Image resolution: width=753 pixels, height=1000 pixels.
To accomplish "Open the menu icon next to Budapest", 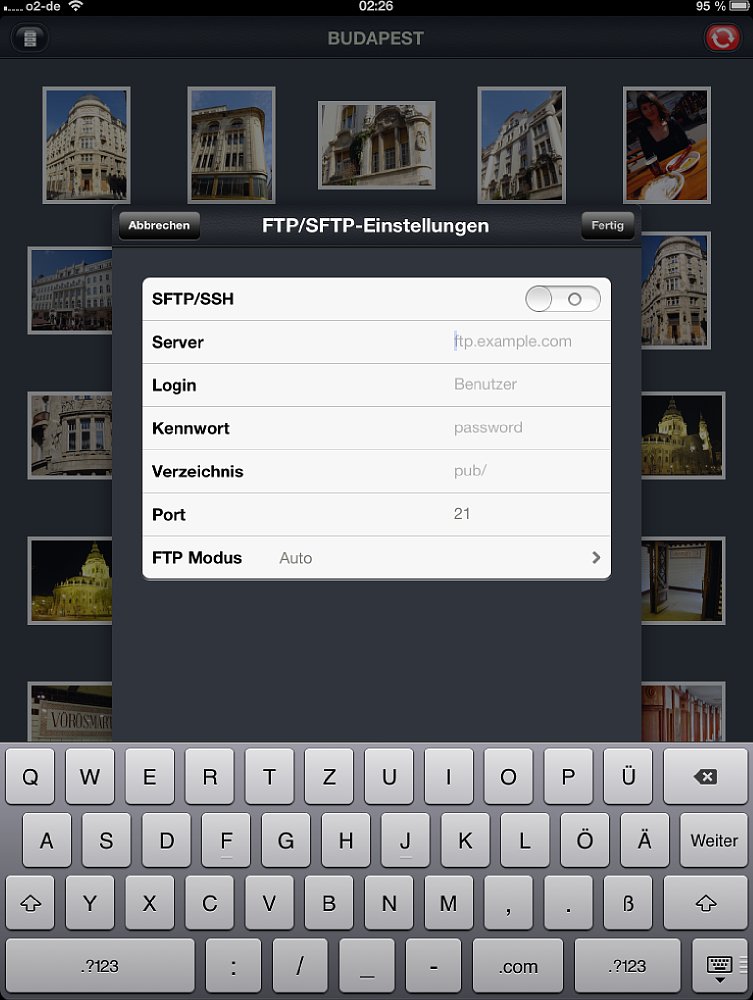I will click(x=30, y=39).
